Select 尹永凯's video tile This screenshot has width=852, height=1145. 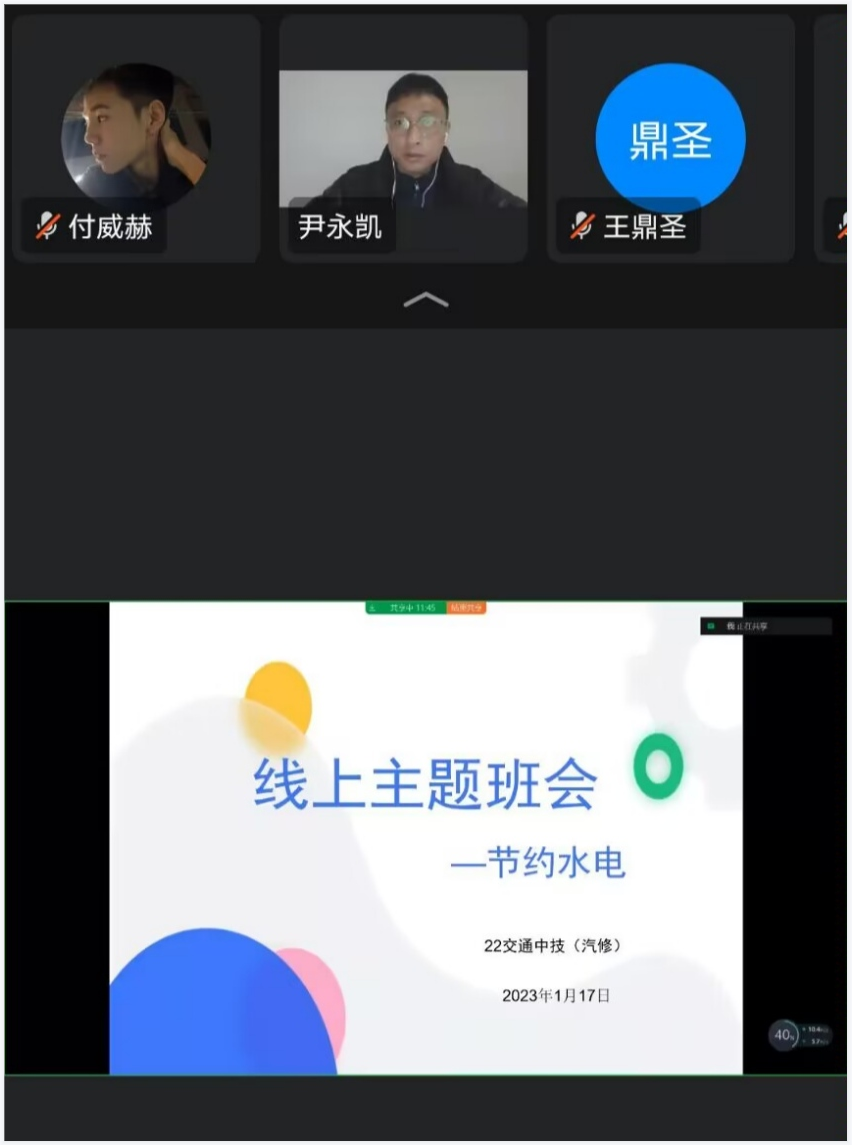coord(403,138)
